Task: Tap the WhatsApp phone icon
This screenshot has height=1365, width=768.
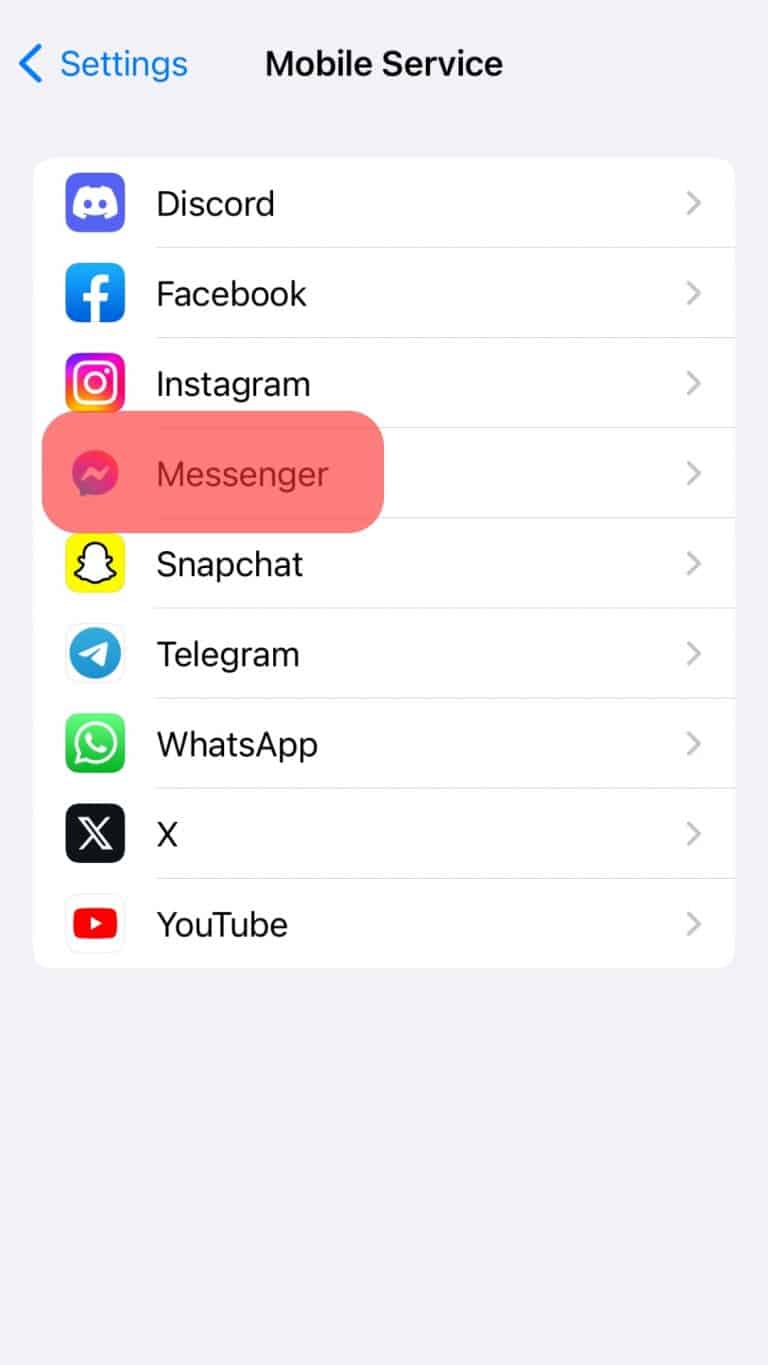Action: pos(95,743)
